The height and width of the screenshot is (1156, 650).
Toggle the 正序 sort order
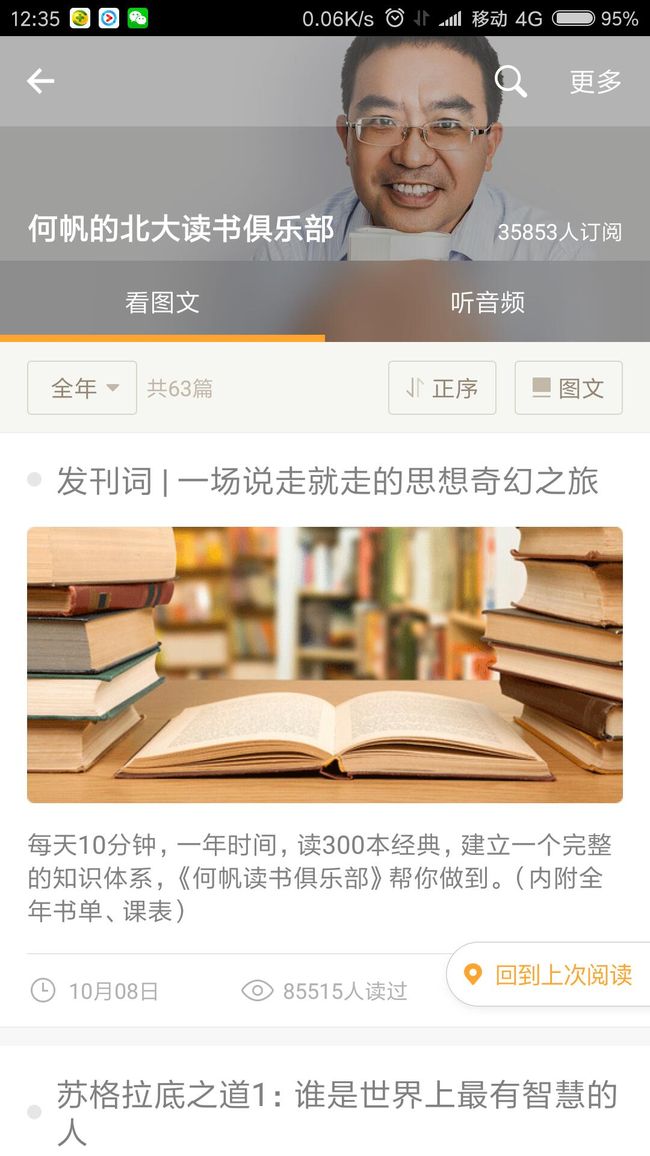[442, 388]
